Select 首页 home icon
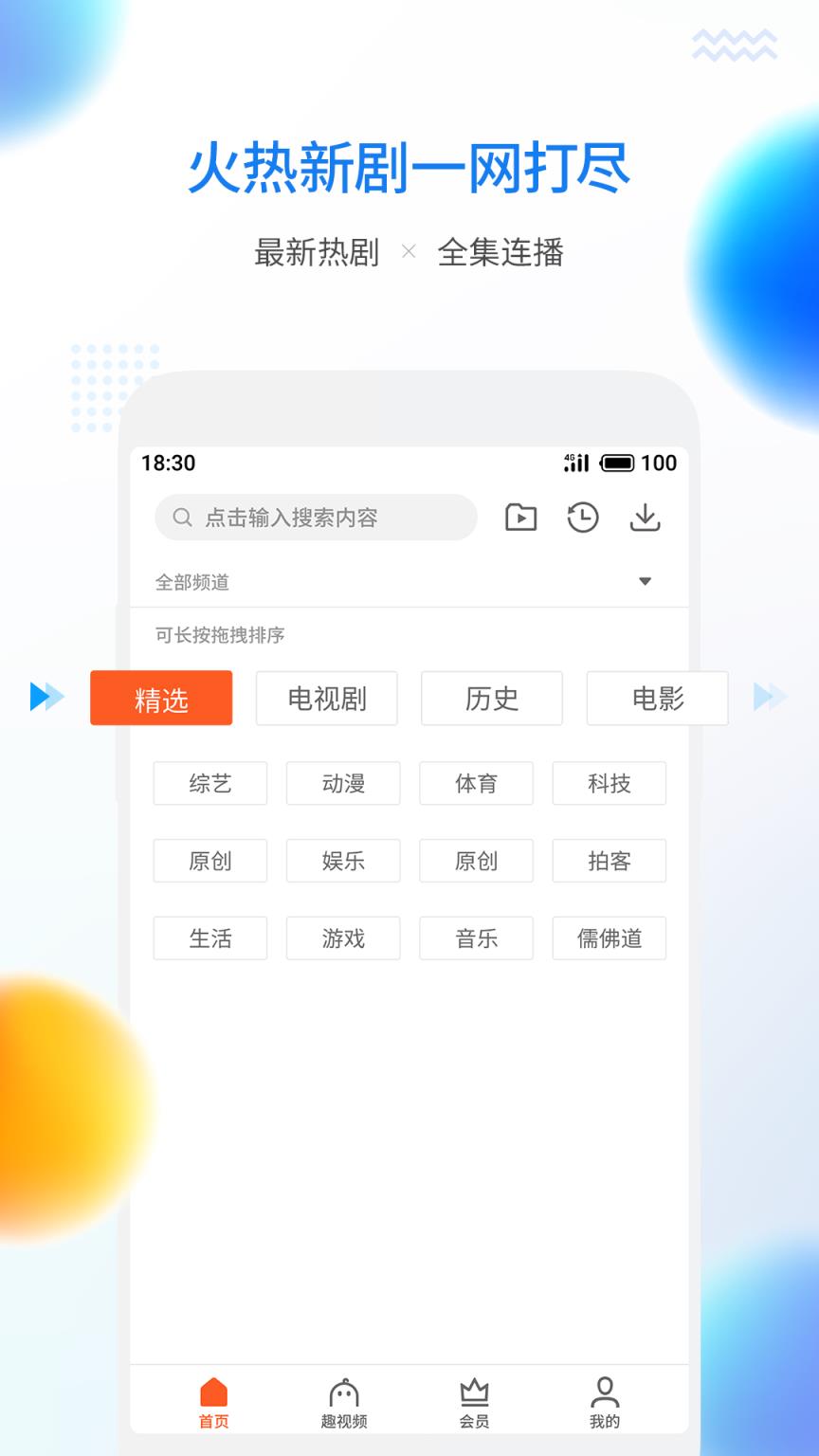This screenshot has height=1456, width=819. tap(212, 1400)
